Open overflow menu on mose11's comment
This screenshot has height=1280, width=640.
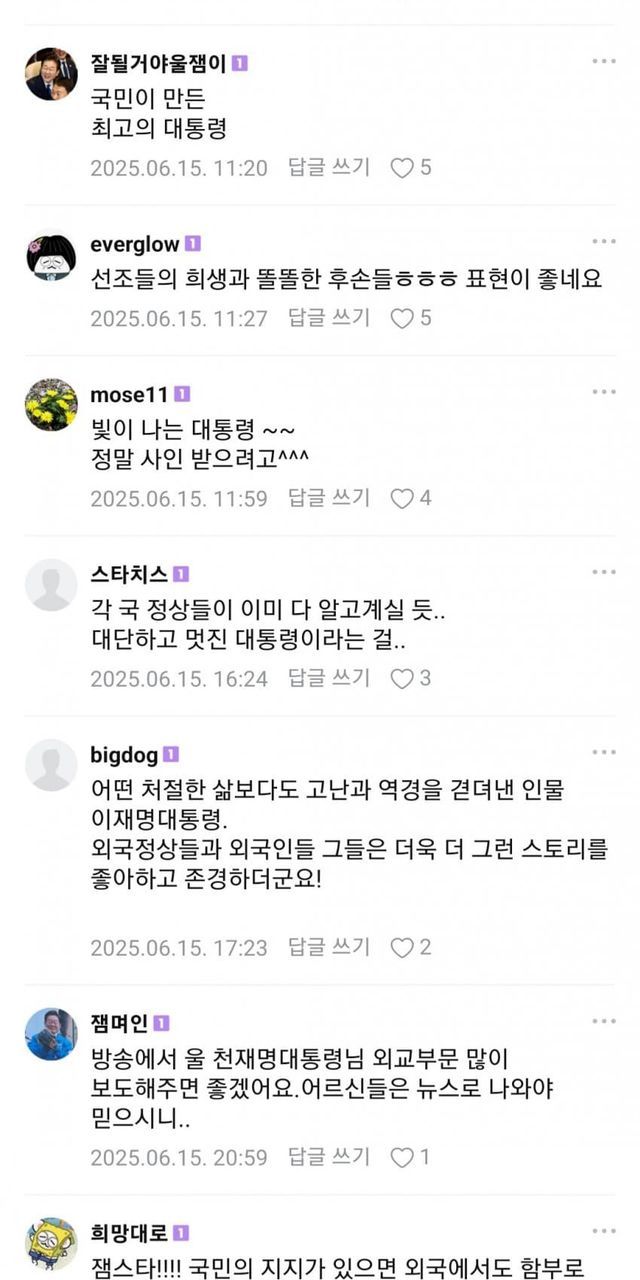point(603,392)
